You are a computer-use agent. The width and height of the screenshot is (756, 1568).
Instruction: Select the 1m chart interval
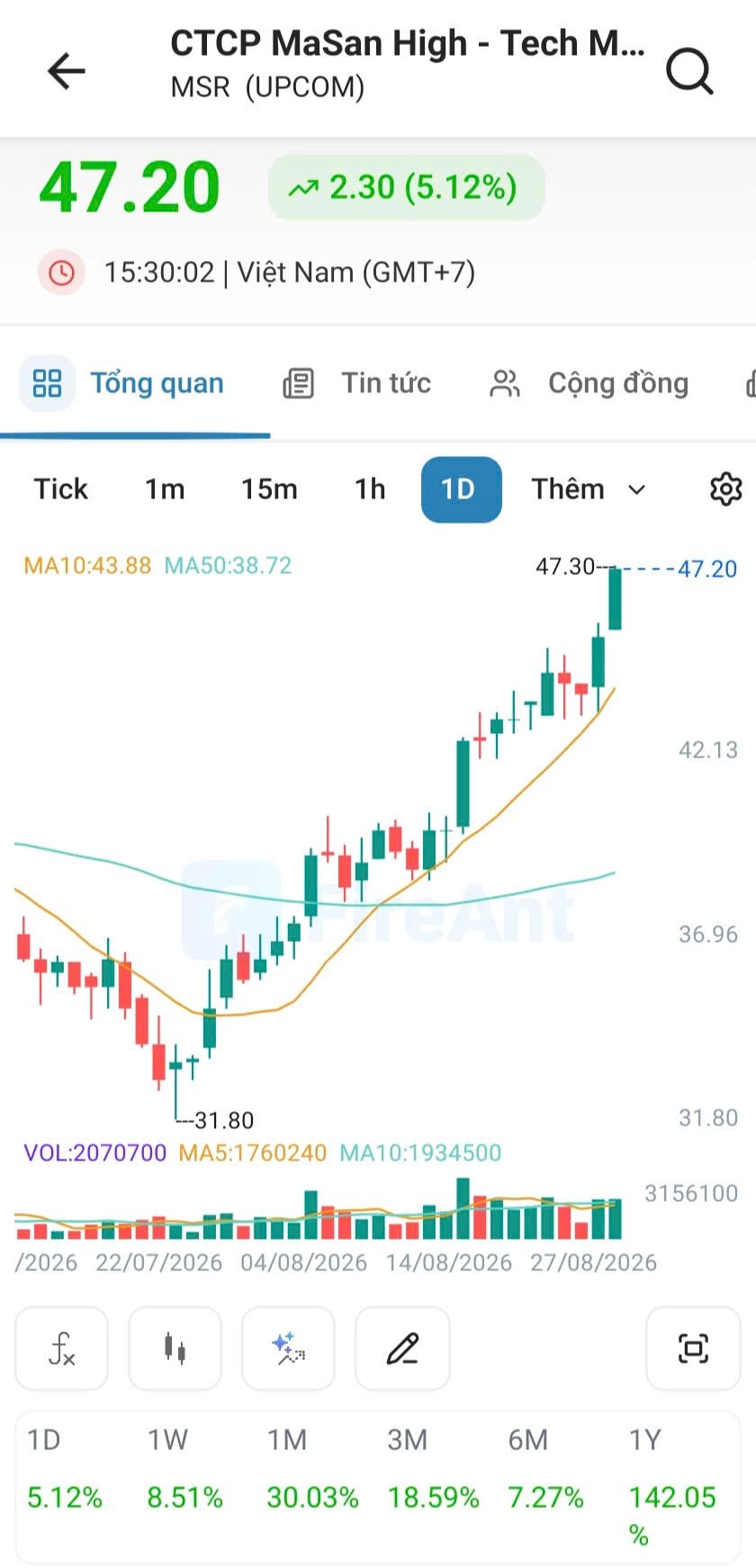[x=165, y=489]
